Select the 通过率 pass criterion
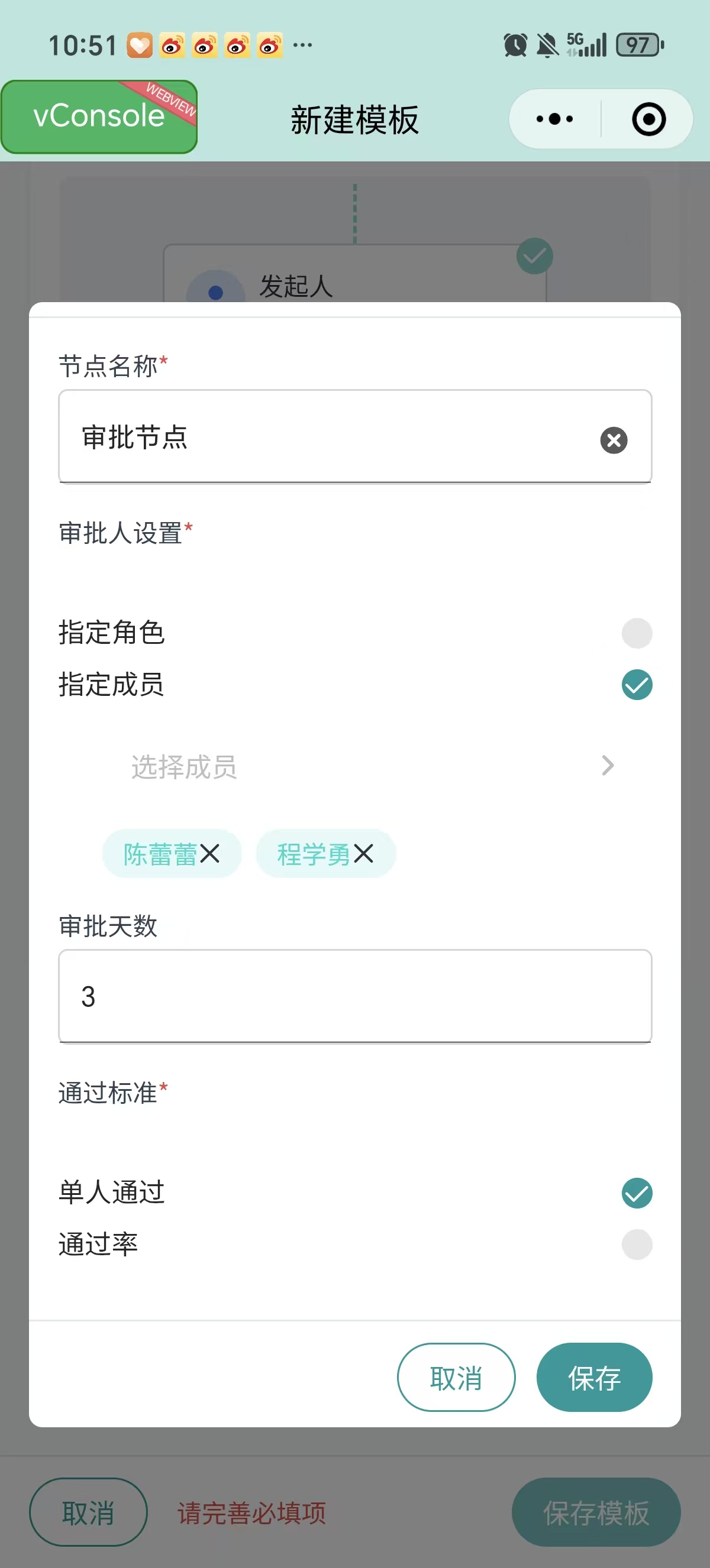This screenshot has width=710, height=1568. (636, 1244)
